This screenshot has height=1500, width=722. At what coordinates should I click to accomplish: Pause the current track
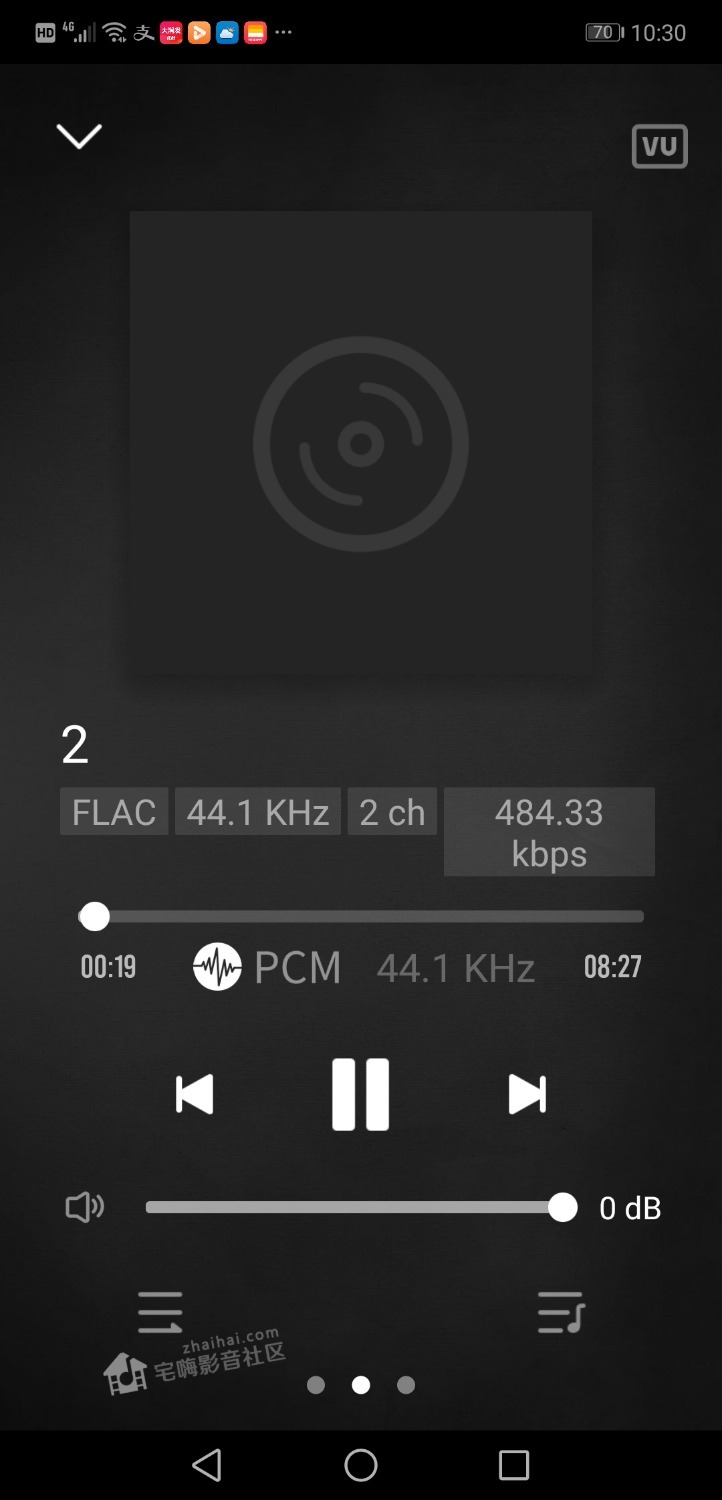[361, 1094]
